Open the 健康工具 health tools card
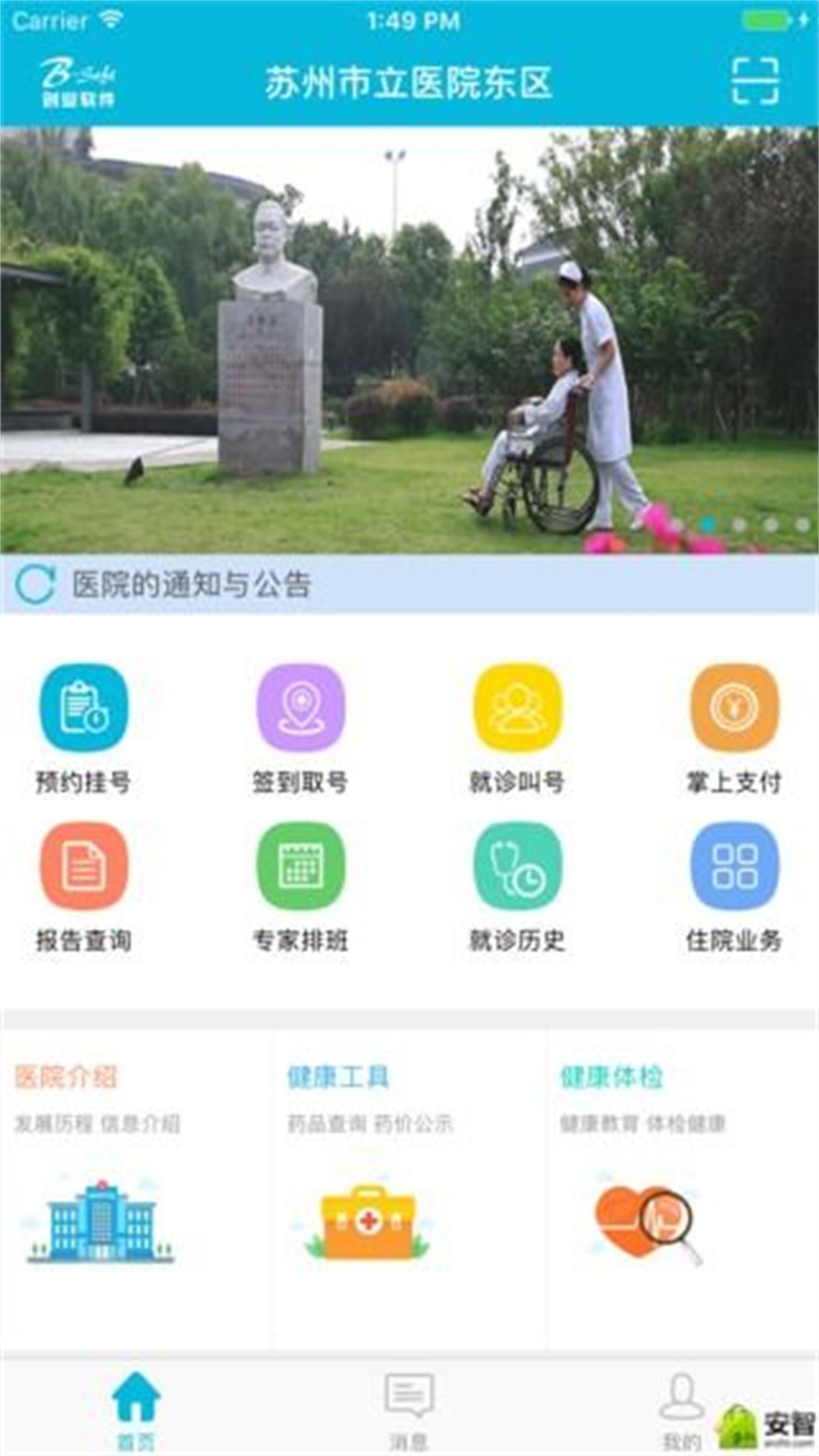819x1456 pixels. (409, 1183)
